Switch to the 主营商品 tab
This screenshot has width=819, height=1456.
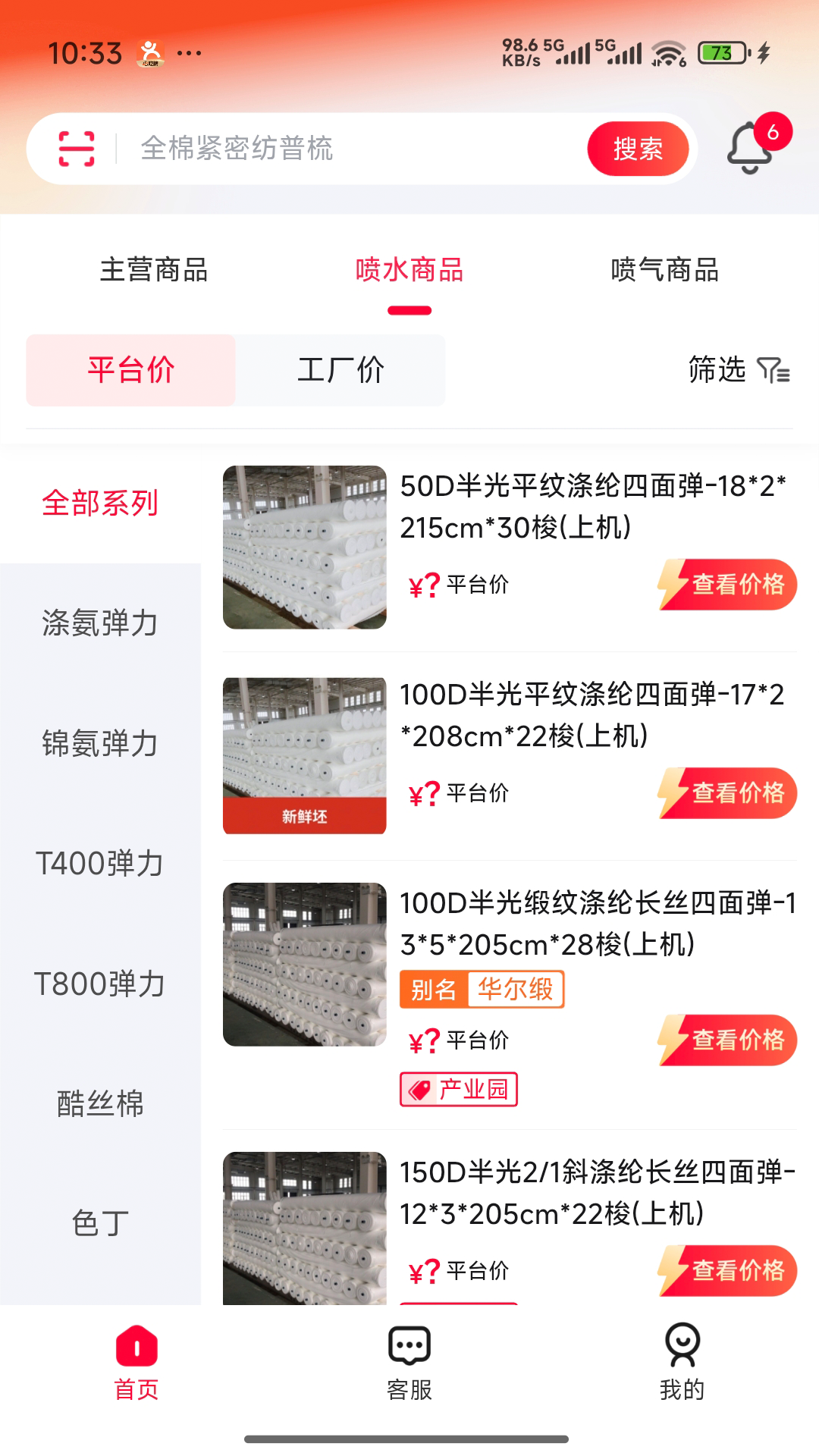click(154, 270)
